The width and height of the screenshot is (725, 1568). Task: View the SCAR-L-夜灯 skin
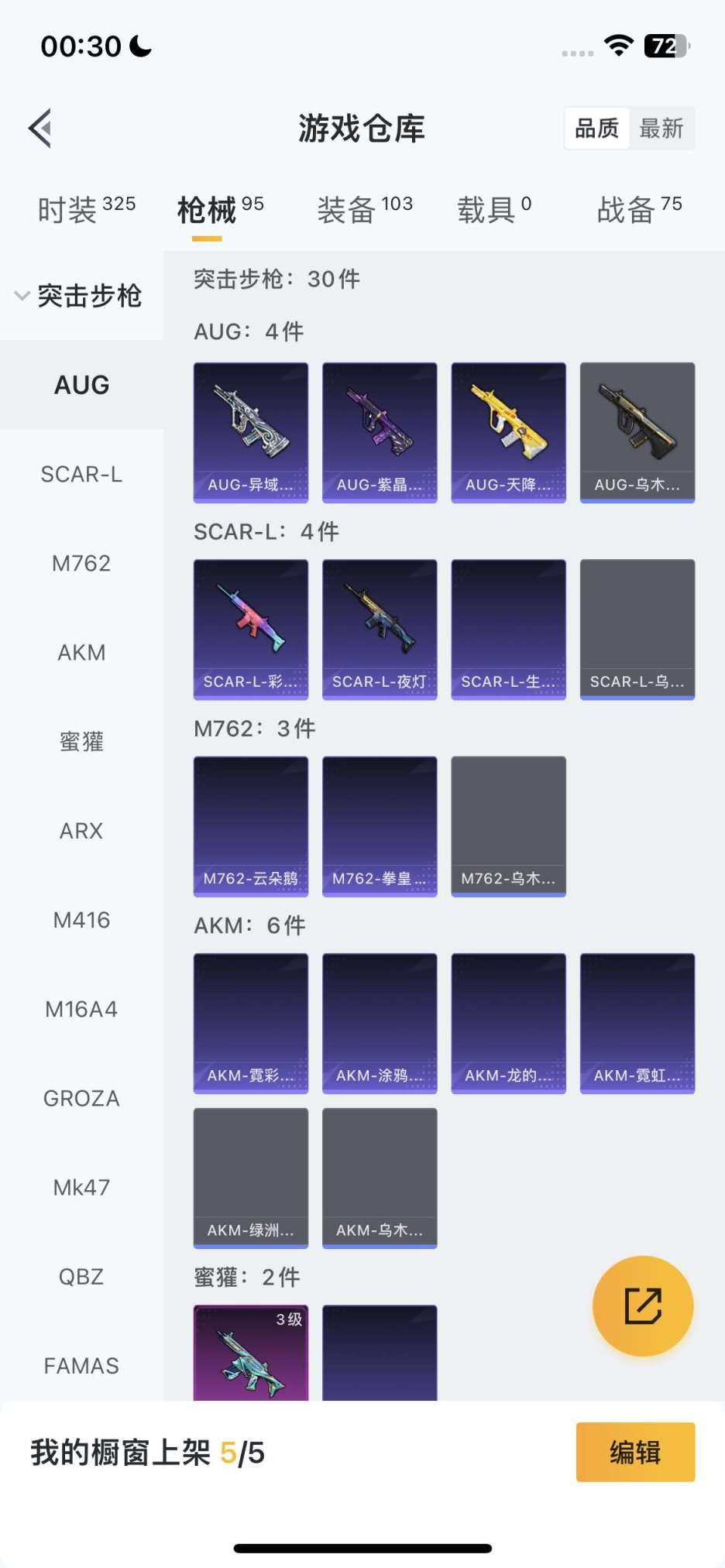pyautogui.click(x=380, y=629)
